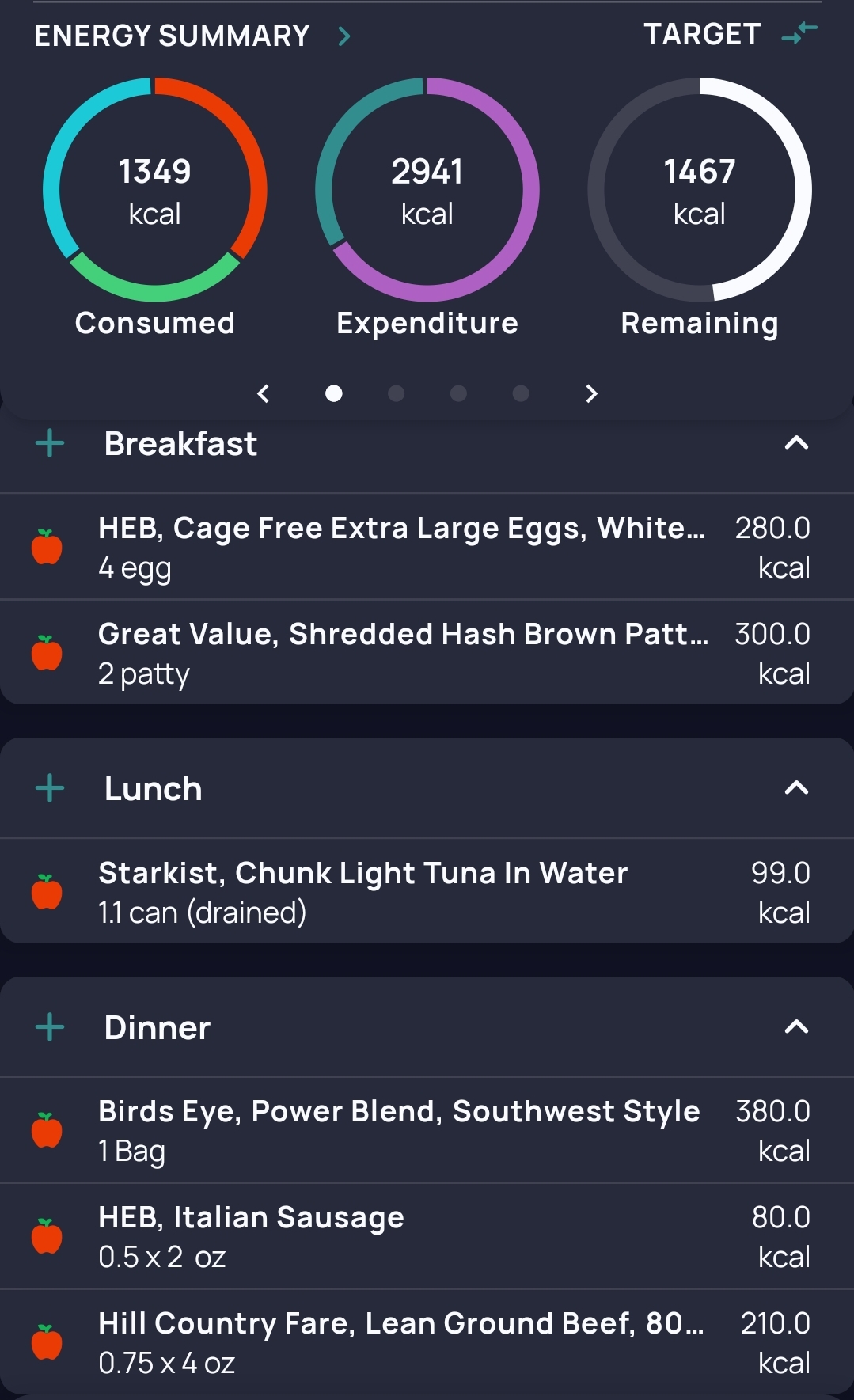The image size is (854, 1400).
Task: Go to next summary page arrow
Action: [x=591, y=393]
